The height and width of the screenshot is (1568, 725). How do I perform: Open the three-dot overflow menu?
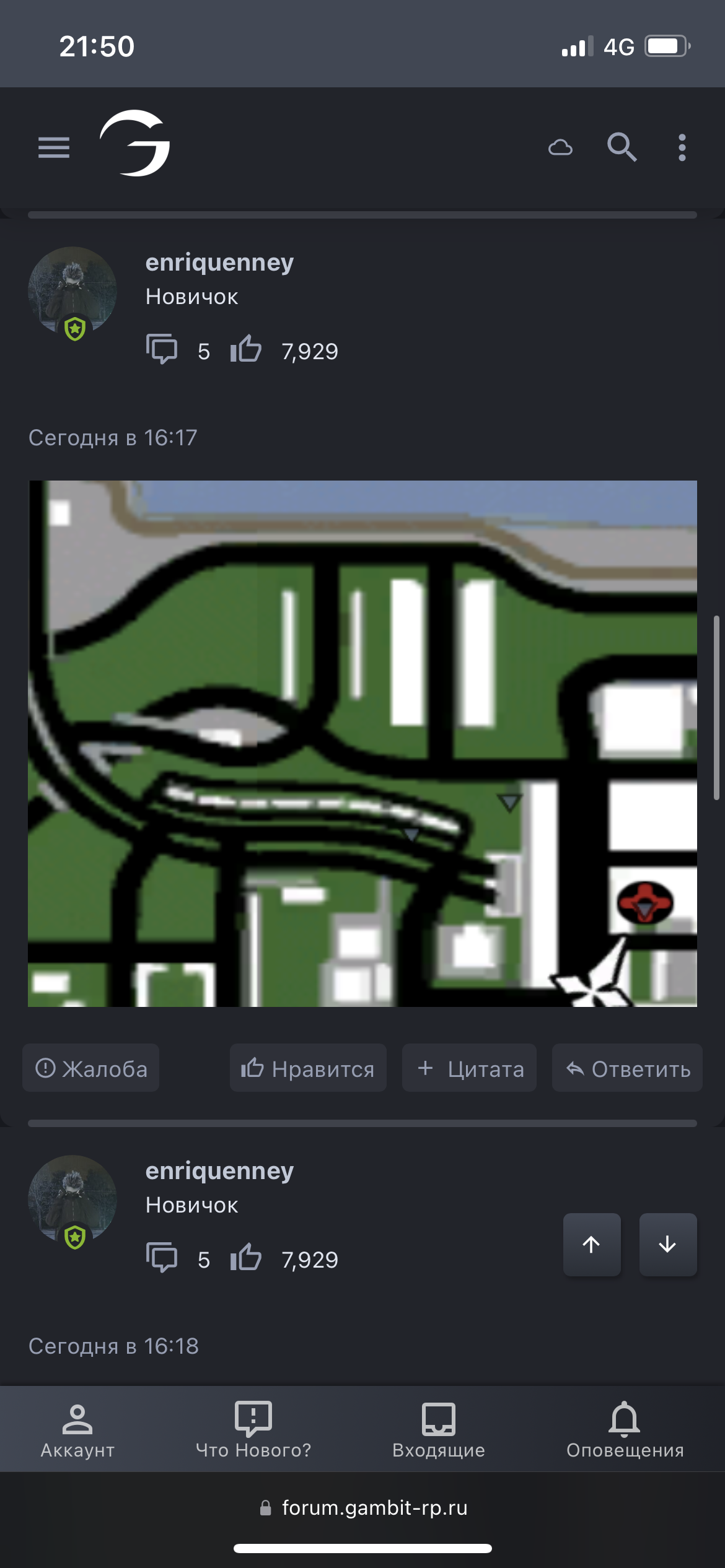[682, 147]
